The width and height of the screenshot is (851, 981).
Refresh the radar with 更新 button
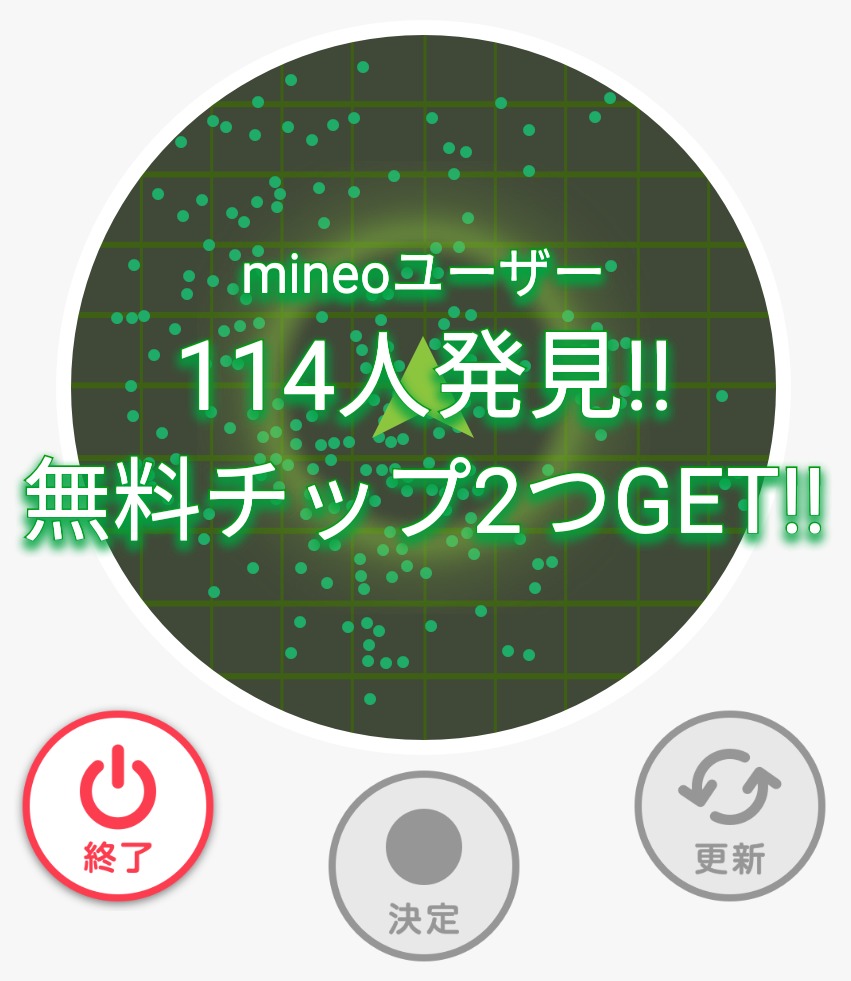tap(730, 806)
